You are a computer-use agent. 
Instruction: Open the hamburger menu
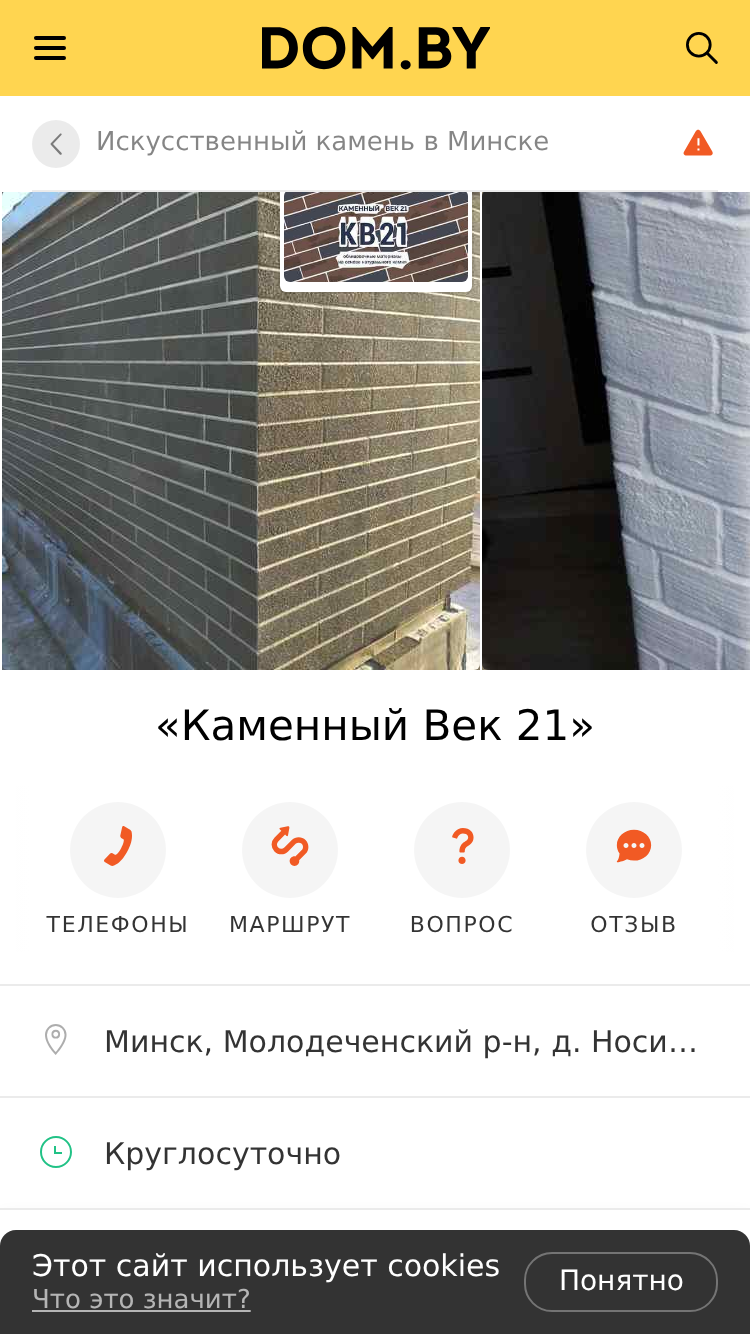50,48
